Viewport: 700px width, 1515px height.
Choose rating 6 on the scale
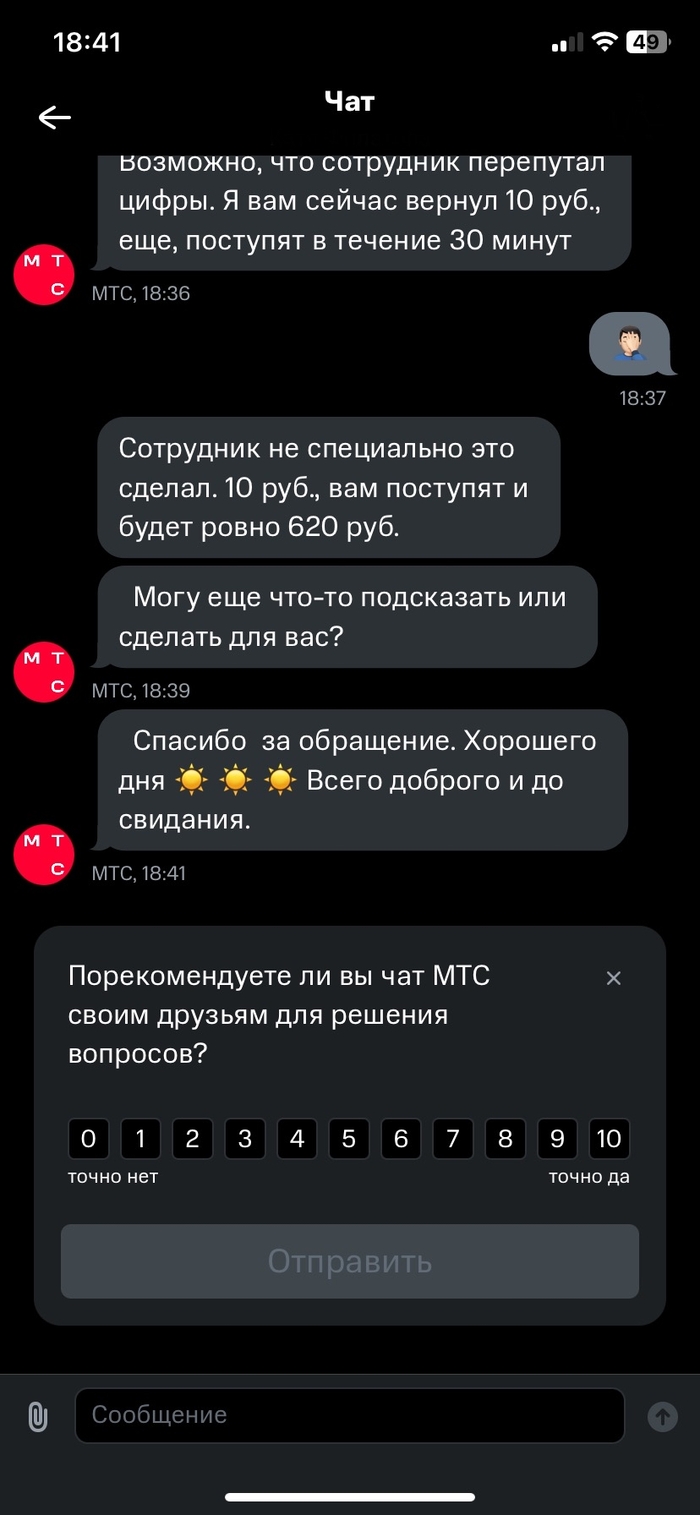click(401, 1139)
